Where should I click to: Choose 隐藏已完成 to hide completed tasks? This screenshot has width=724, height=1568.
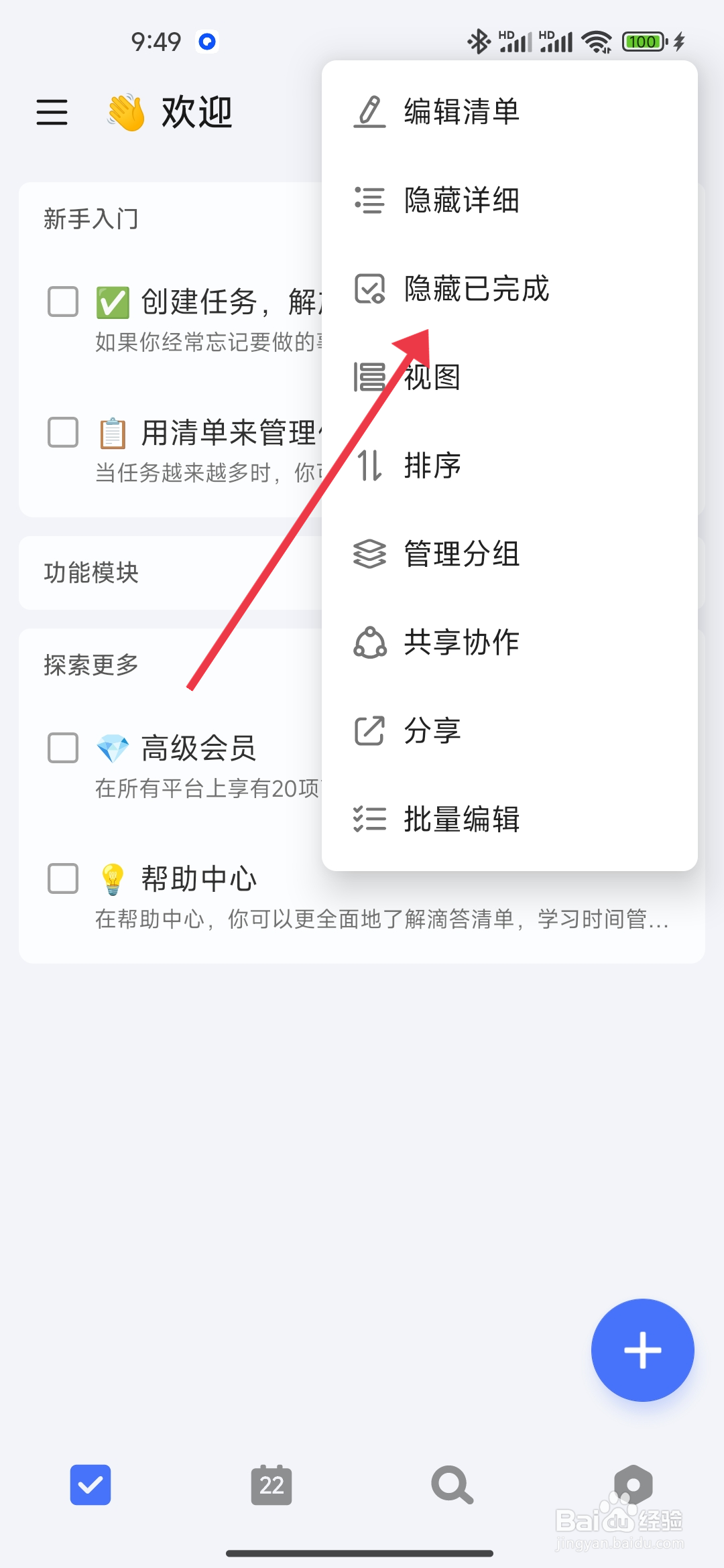475,290
